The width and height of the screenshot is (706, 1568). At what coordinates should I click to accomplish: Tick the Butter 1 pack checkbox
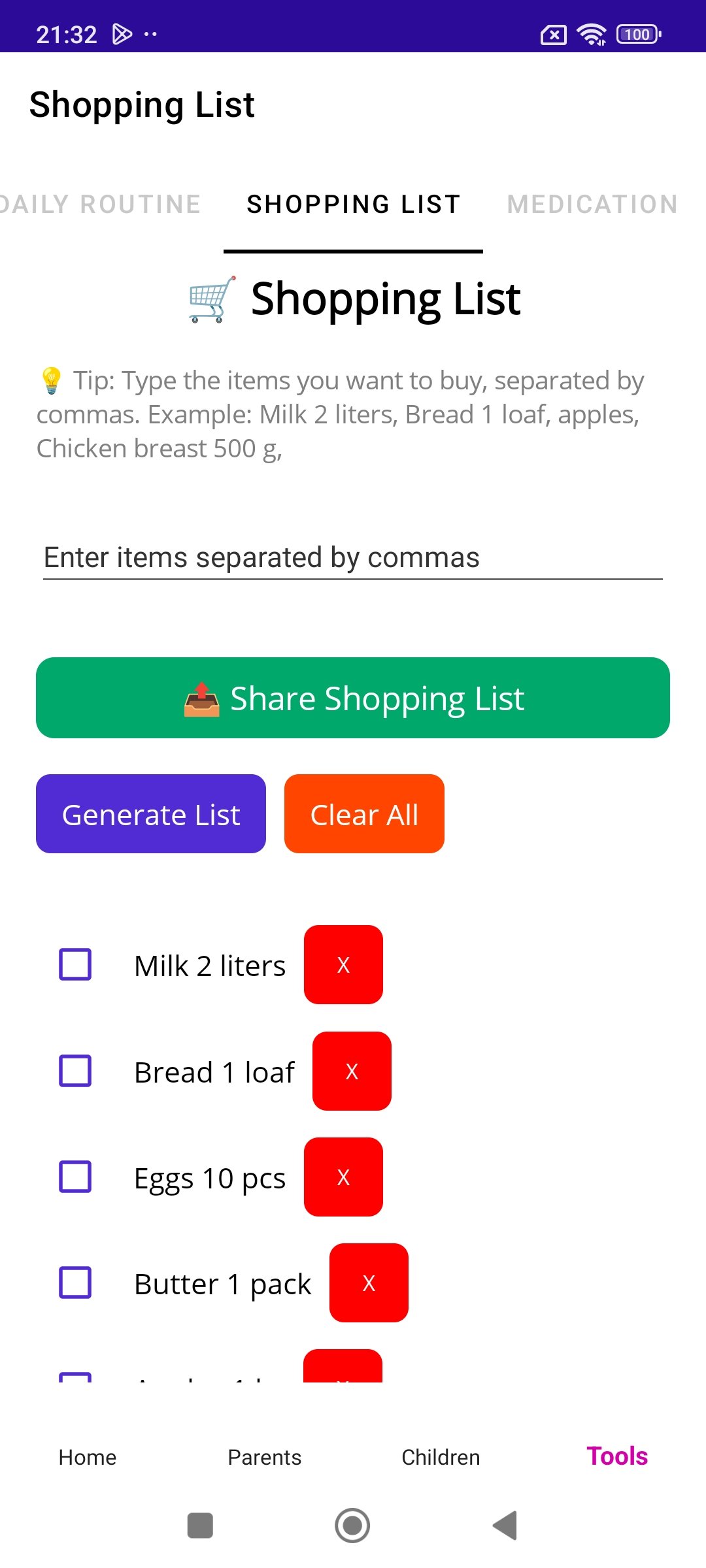75,1282
